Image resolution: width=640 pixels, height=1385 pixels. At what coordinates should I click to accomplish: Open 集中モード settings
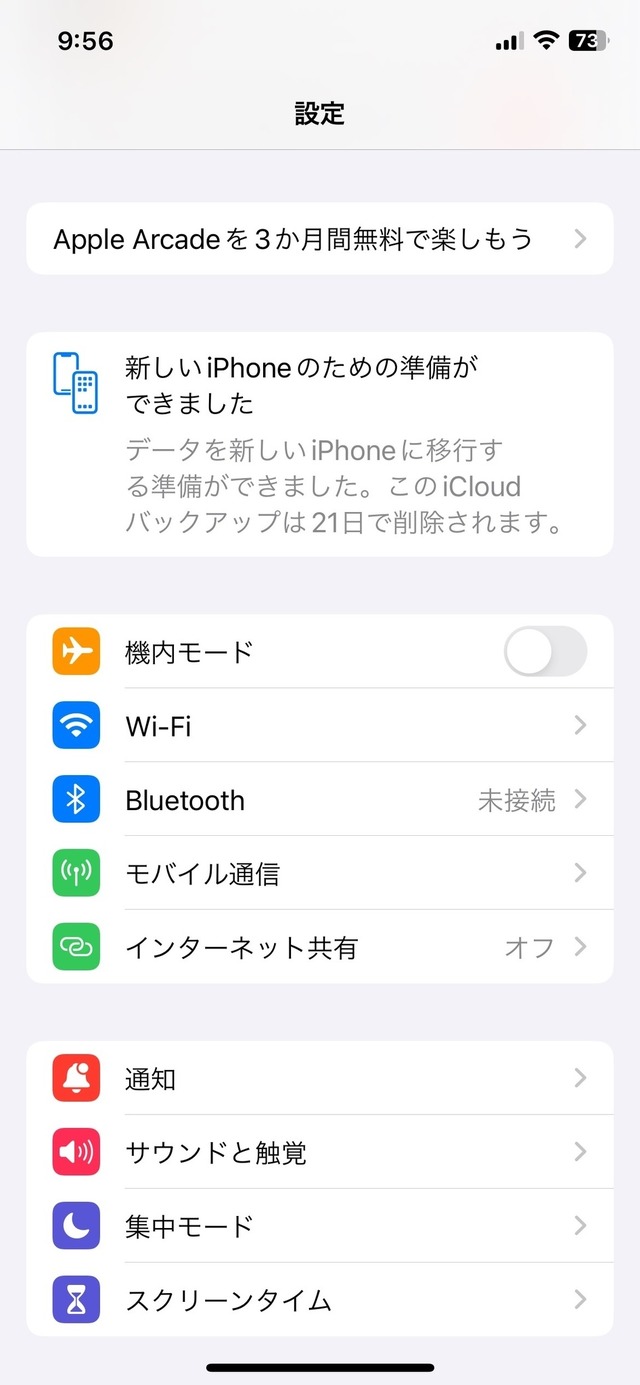[319, 1226]
